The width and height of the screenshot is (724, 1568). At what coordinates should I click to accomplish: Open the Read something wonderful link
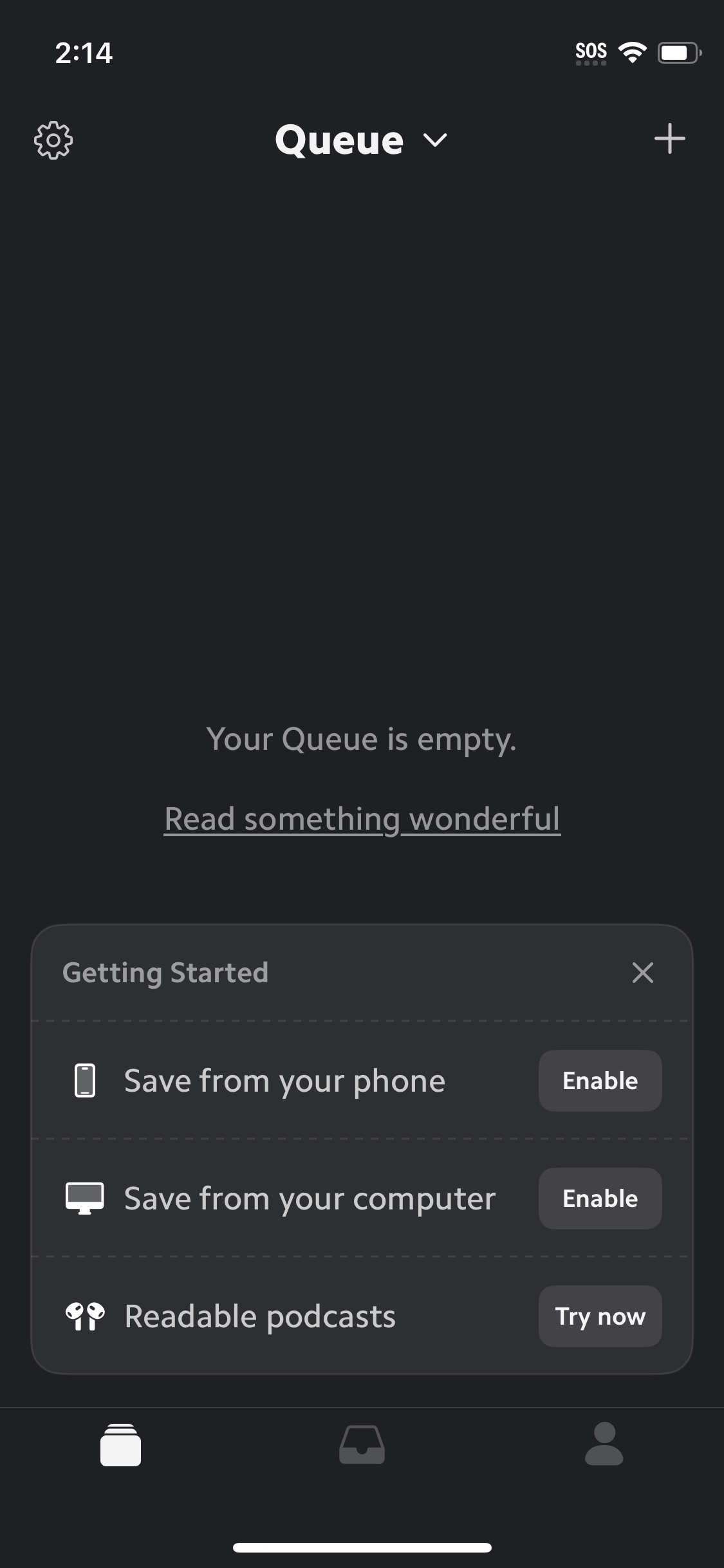click(x=362, y=817)
